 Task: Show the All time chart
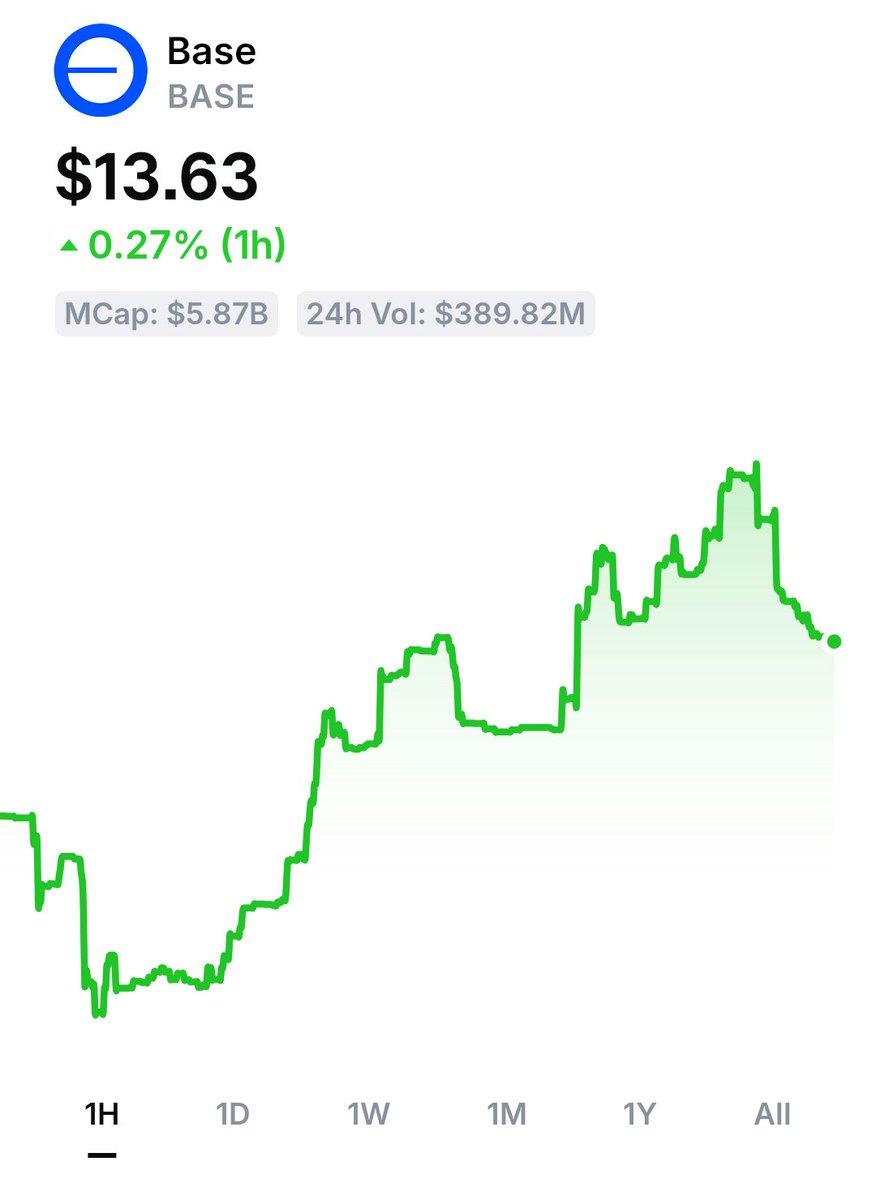[772, 1114]
